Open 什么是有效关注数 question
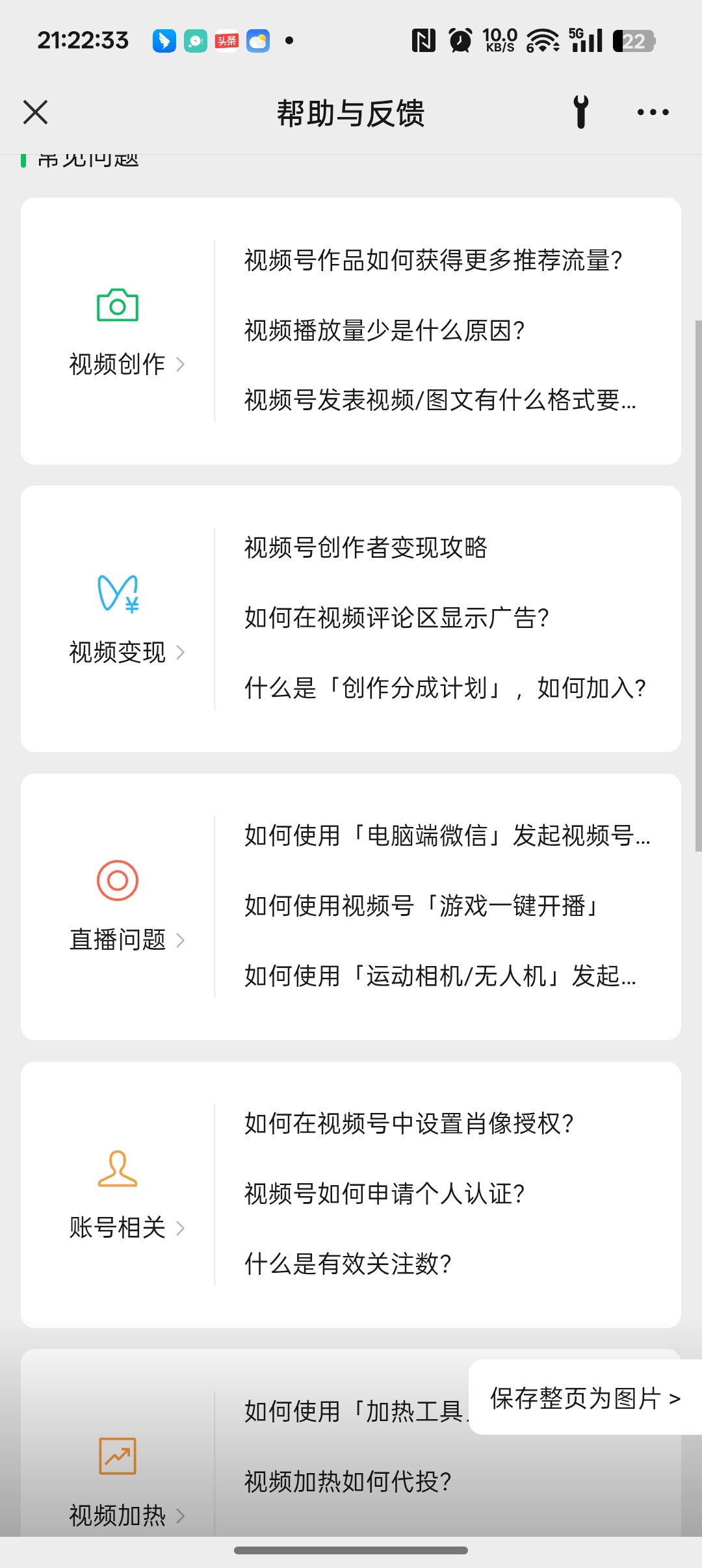 (348, 1264)
